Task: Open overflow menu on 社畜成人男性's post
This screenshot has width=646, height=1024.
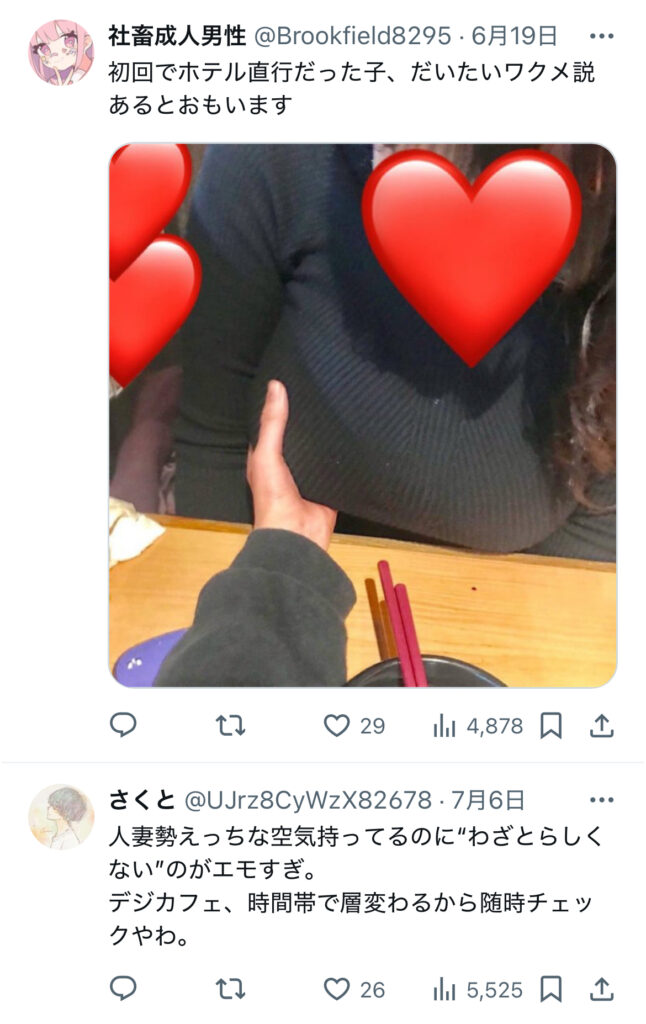Action: [x=600, y=37]
